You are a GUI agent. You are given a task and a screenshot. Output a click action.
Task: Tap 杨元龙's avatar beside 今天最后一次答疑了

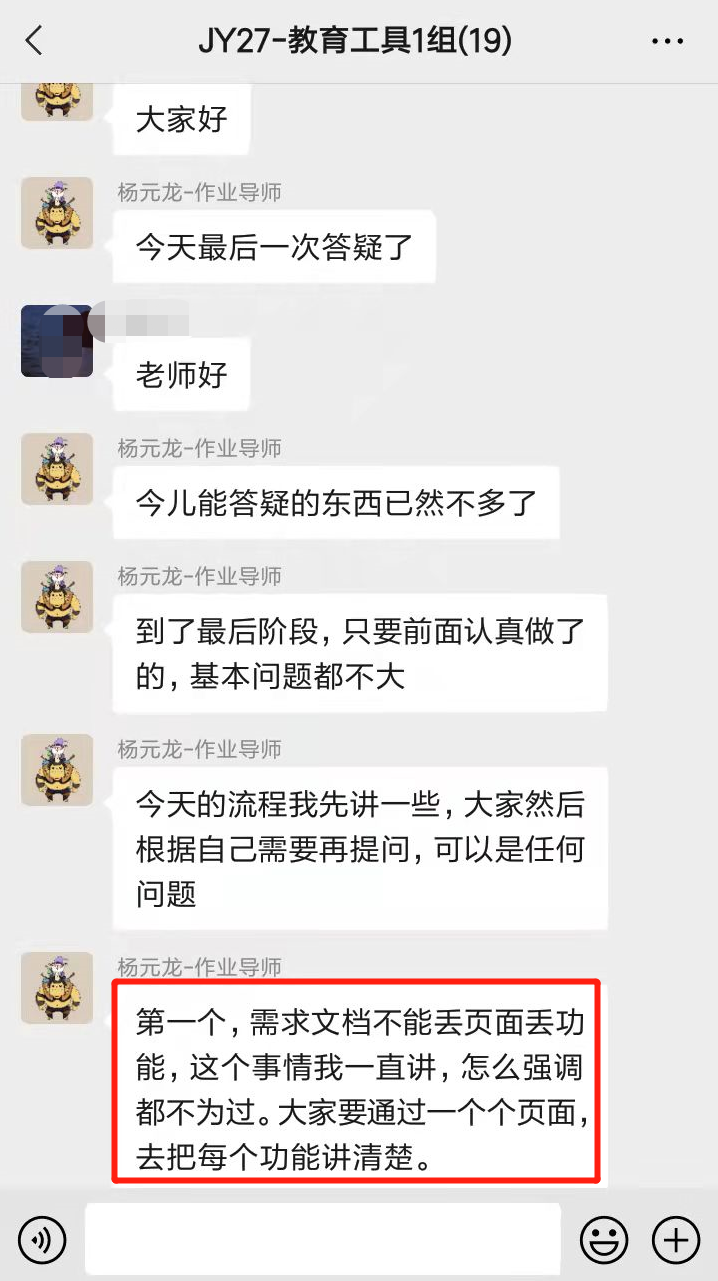[57, 213]
